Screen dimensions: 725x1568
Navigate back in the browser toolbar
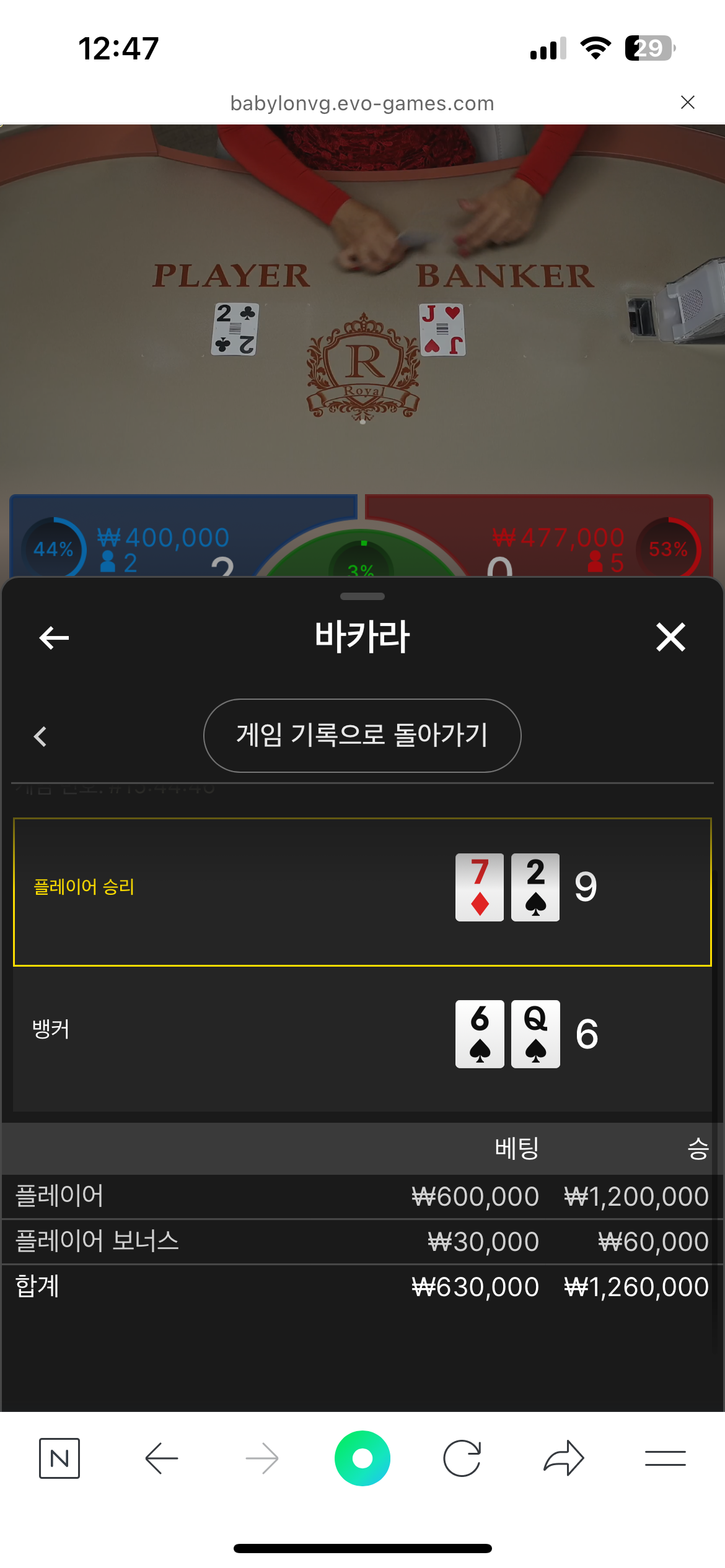tap(162, 1458)
